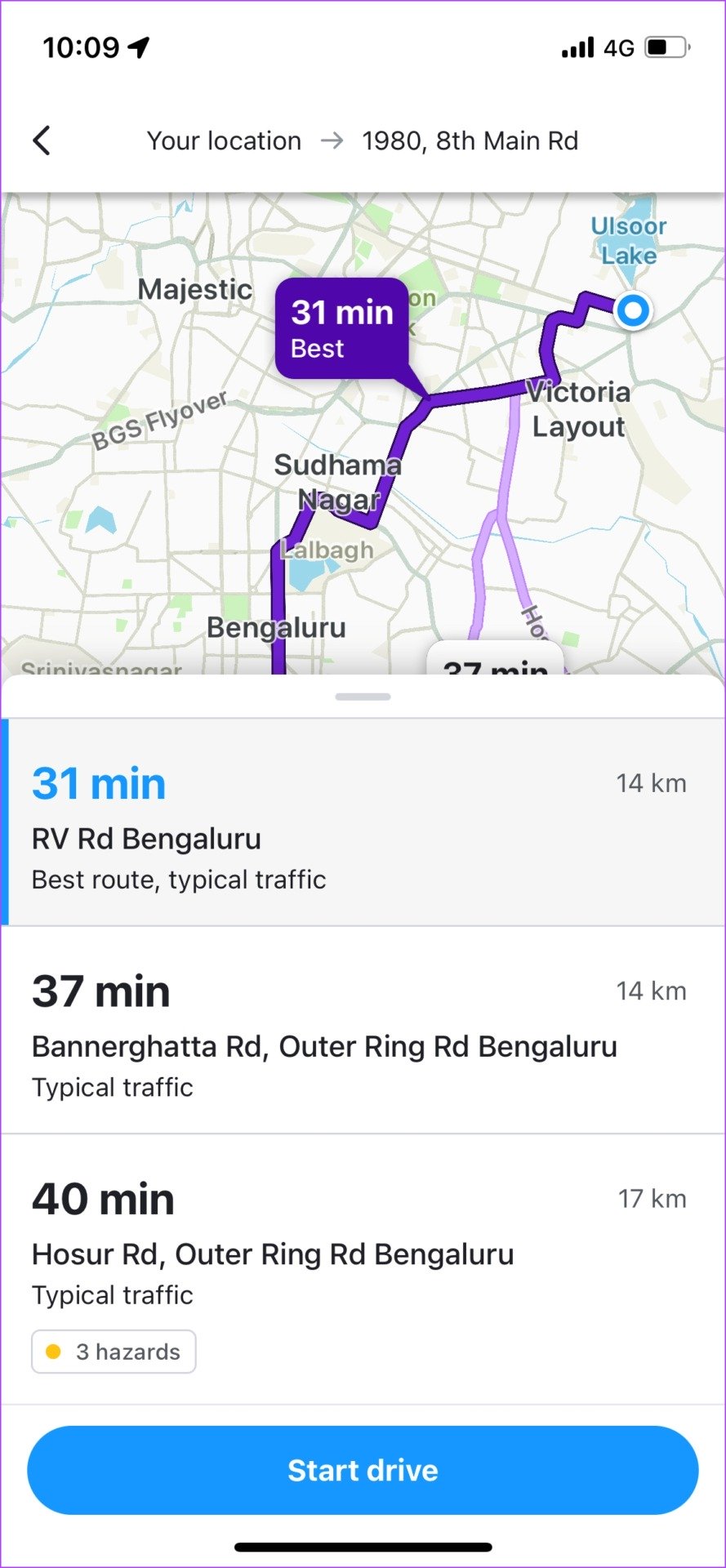Screen dimensions: 726x1568
Task: Choose the 37 min Bannerghatta Rd route
Action: click(363, 1031)
